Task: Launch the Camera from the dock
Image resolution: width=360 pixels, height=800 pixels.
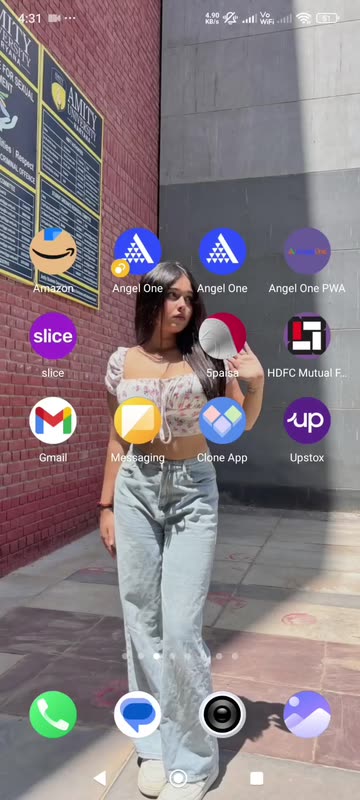Action: (x=222, y=714)
